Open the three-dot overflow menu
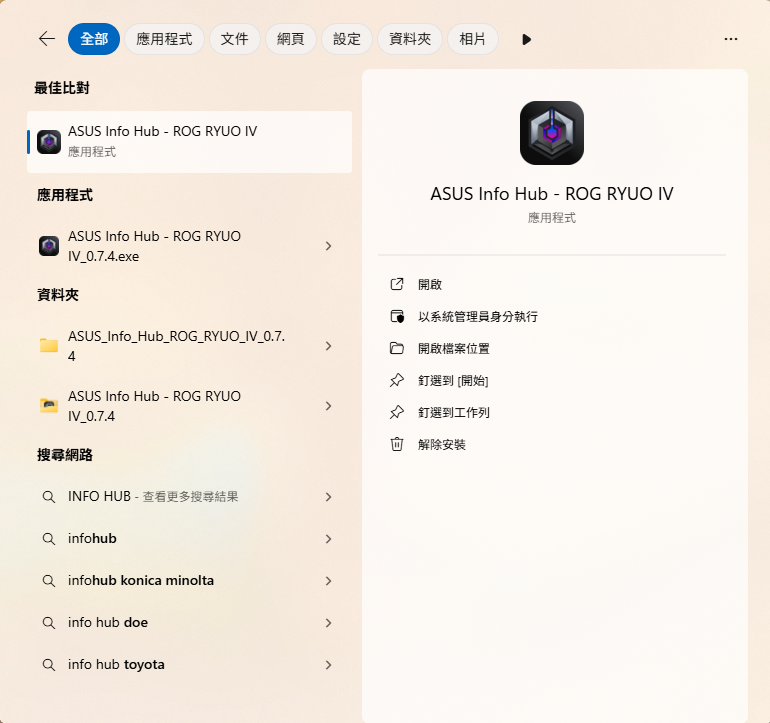The height and width of the screenshot is (723, 770). point(731,39)
